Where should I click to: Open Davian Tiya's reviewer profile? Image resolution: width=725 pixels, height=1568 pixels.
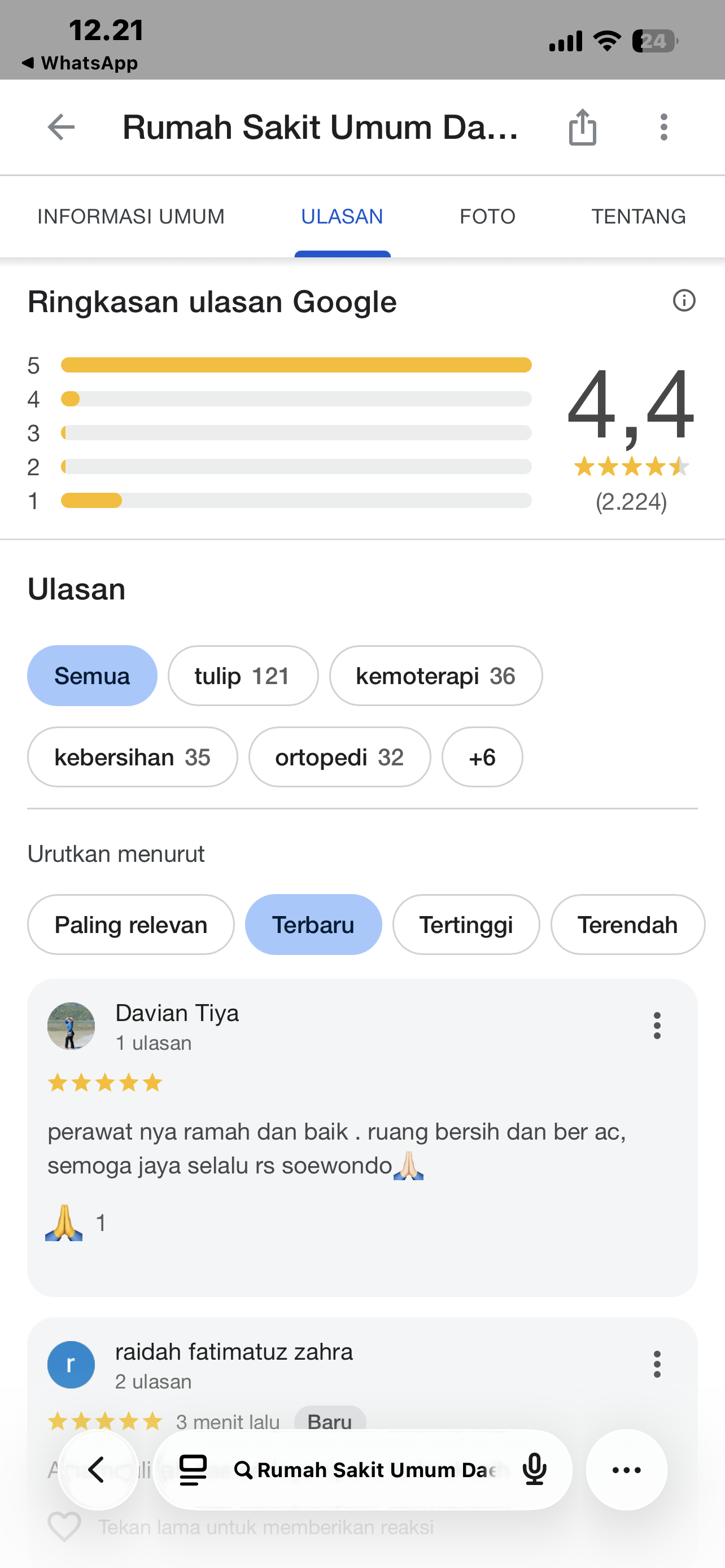pyautogui.click(x=71, y=1026)
